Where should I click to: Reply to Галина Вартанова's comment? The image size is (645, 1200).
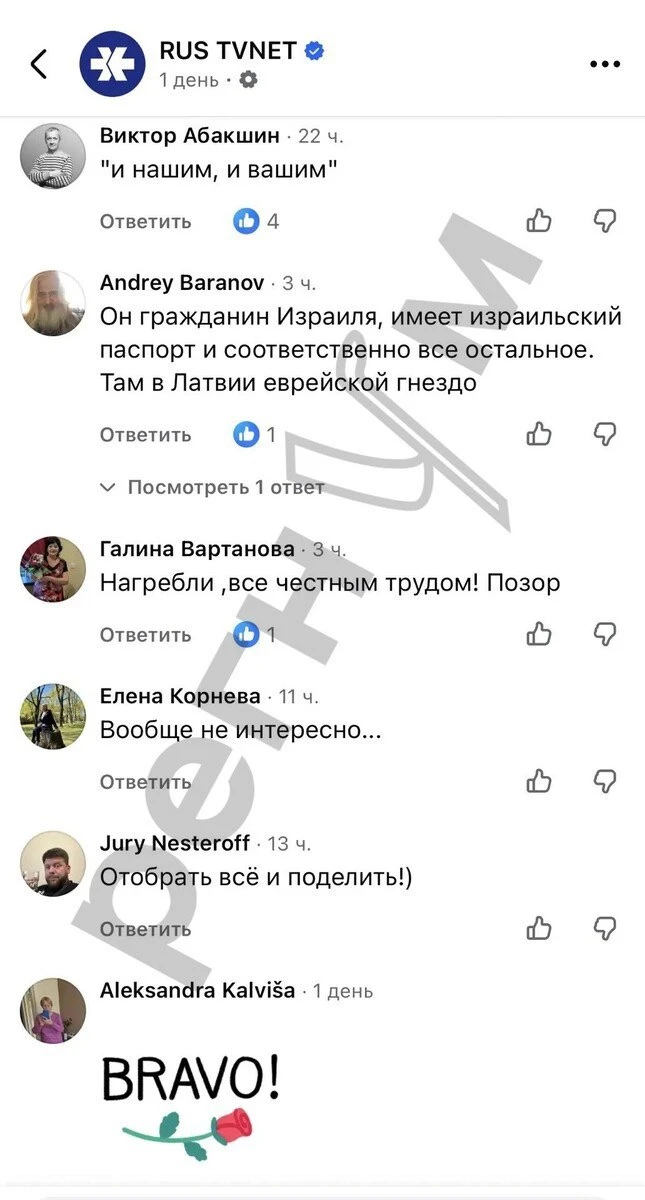145,635
